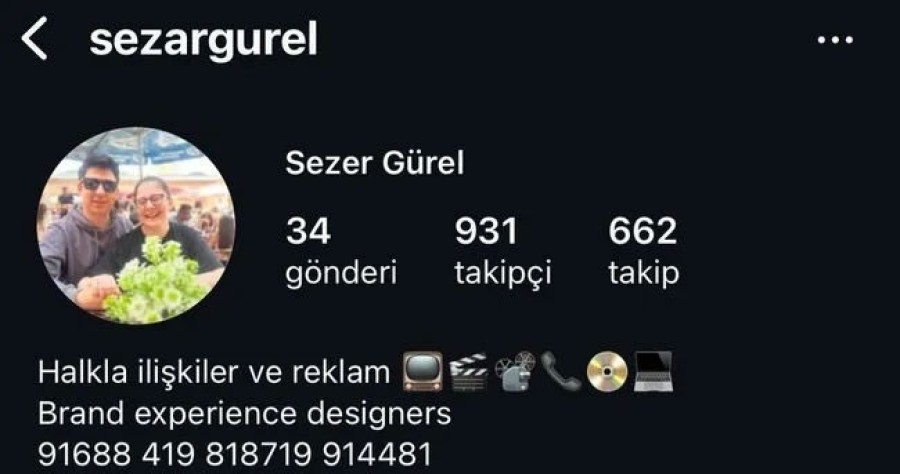Open the 662 takip following list
900x474 pixels.
coord(642,250)
